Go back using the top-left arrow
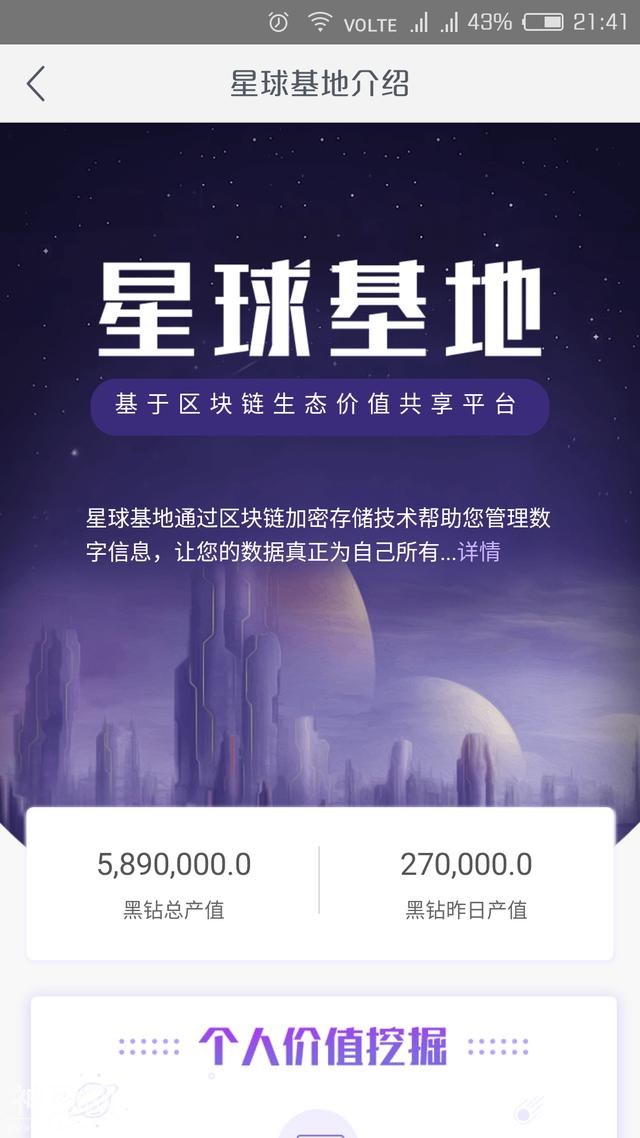Image resolution: width=640 pixels, height=1138 pixels. 36,83
